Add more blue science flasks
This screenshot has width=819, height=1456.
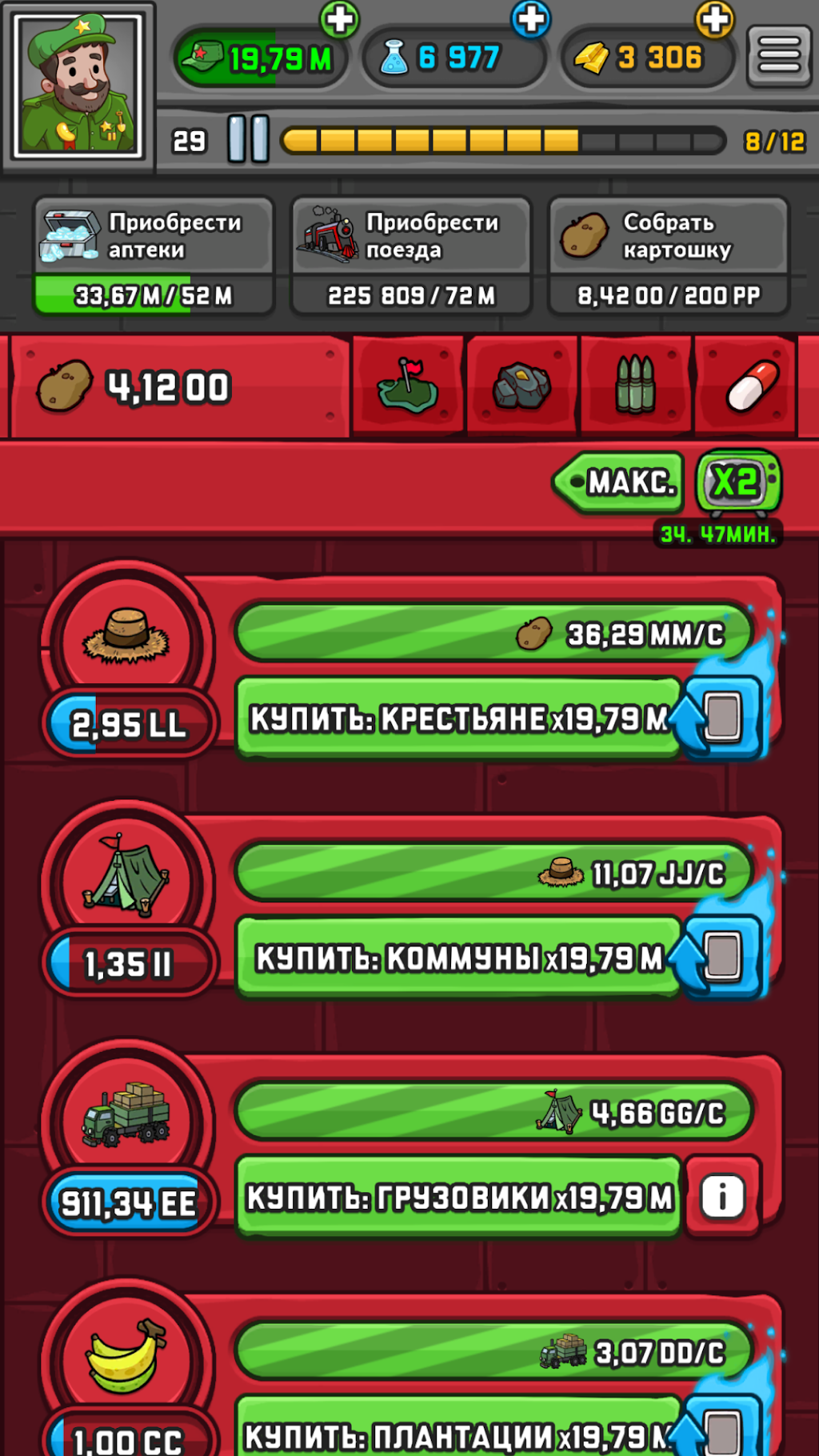[531, 19]
